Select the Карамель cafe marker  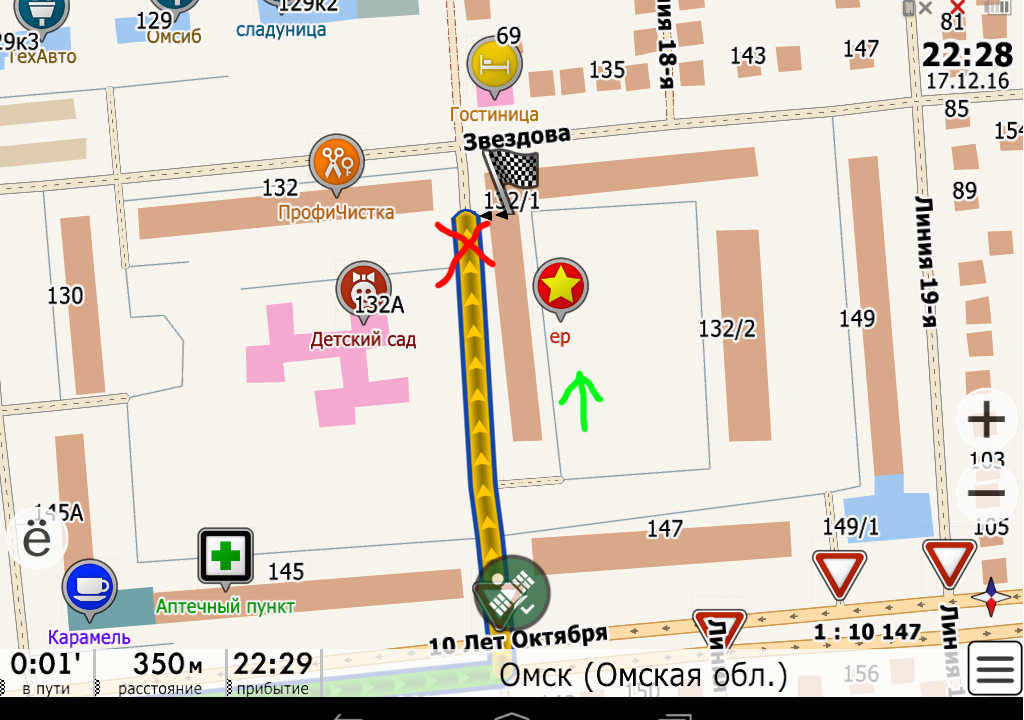coord(89,590)
